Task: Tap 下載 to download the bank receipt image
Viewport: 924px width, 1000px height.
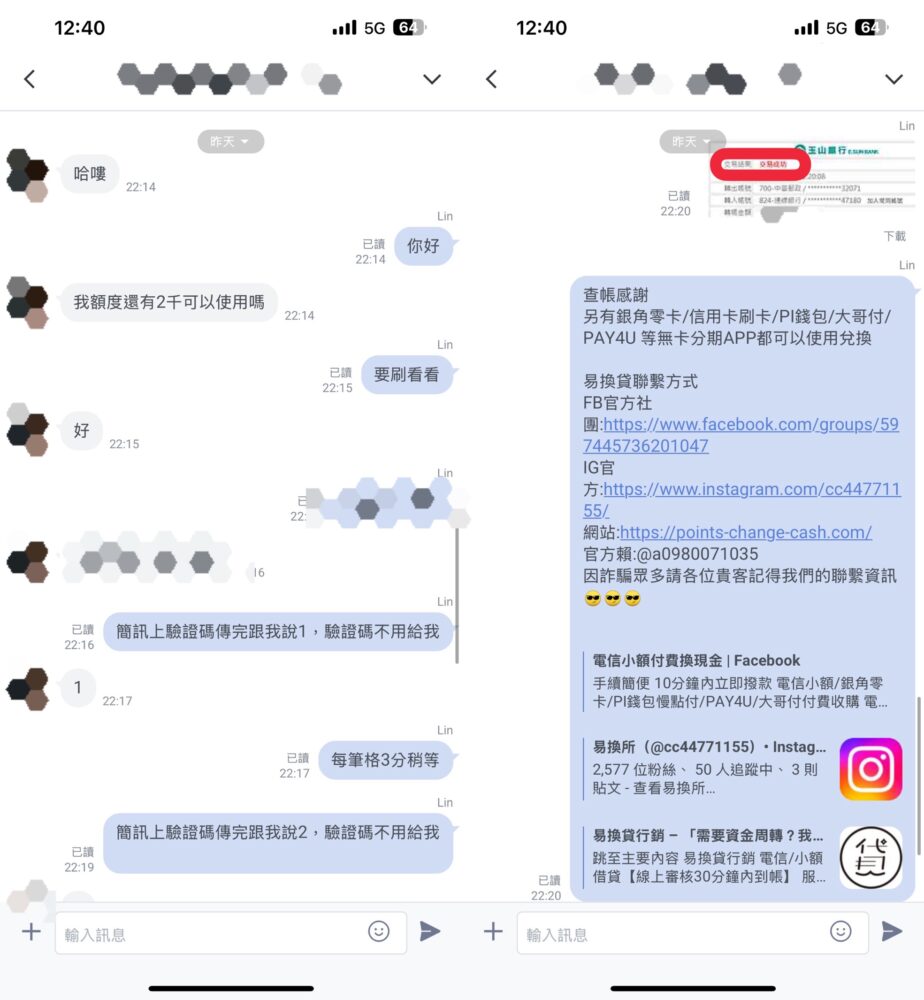Action: [x=895, y=236]
